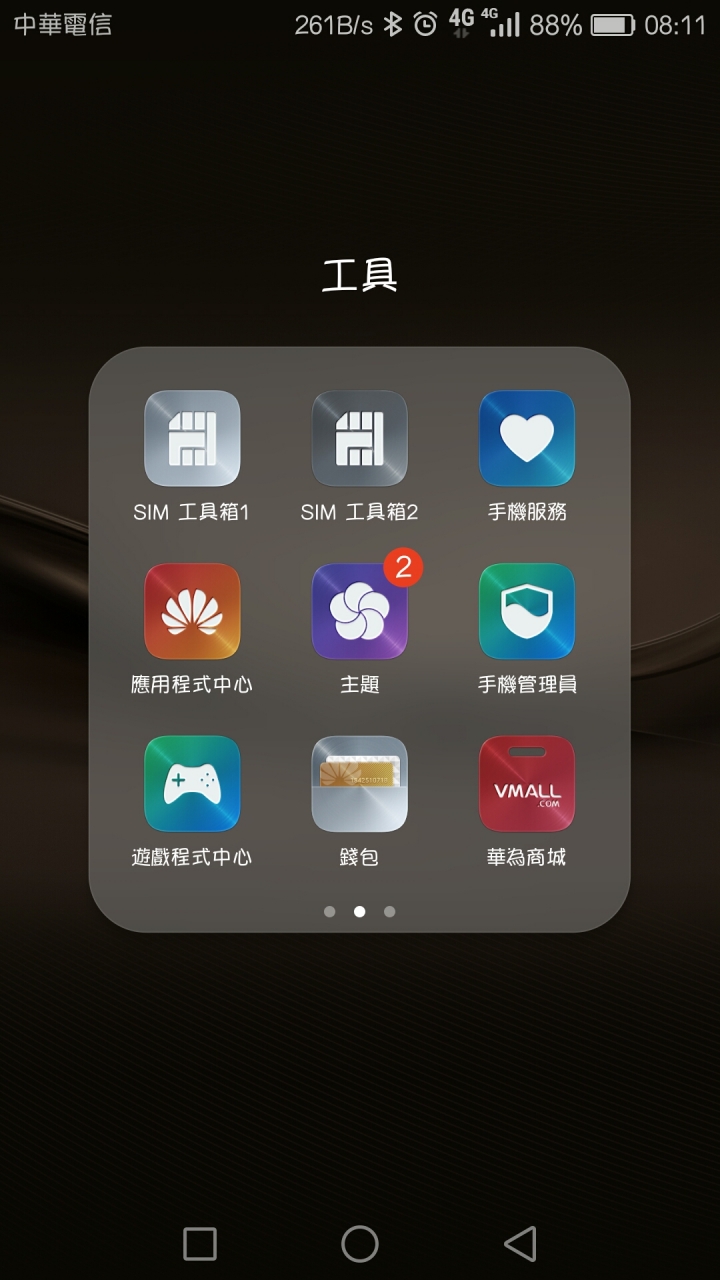The image size is (720, 1280).
Task: Launch 手機管理員 phone manager
Action: 527,612
